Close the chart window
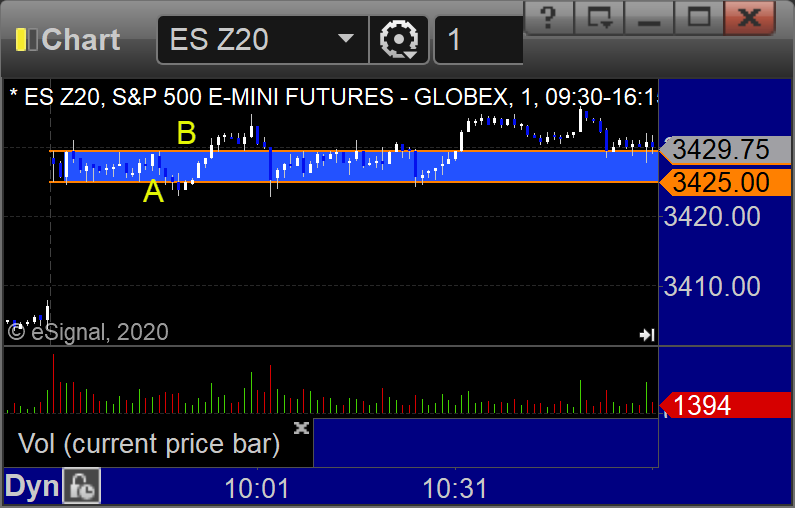This screenshot has height=508, width=795. tap(750, 16)
